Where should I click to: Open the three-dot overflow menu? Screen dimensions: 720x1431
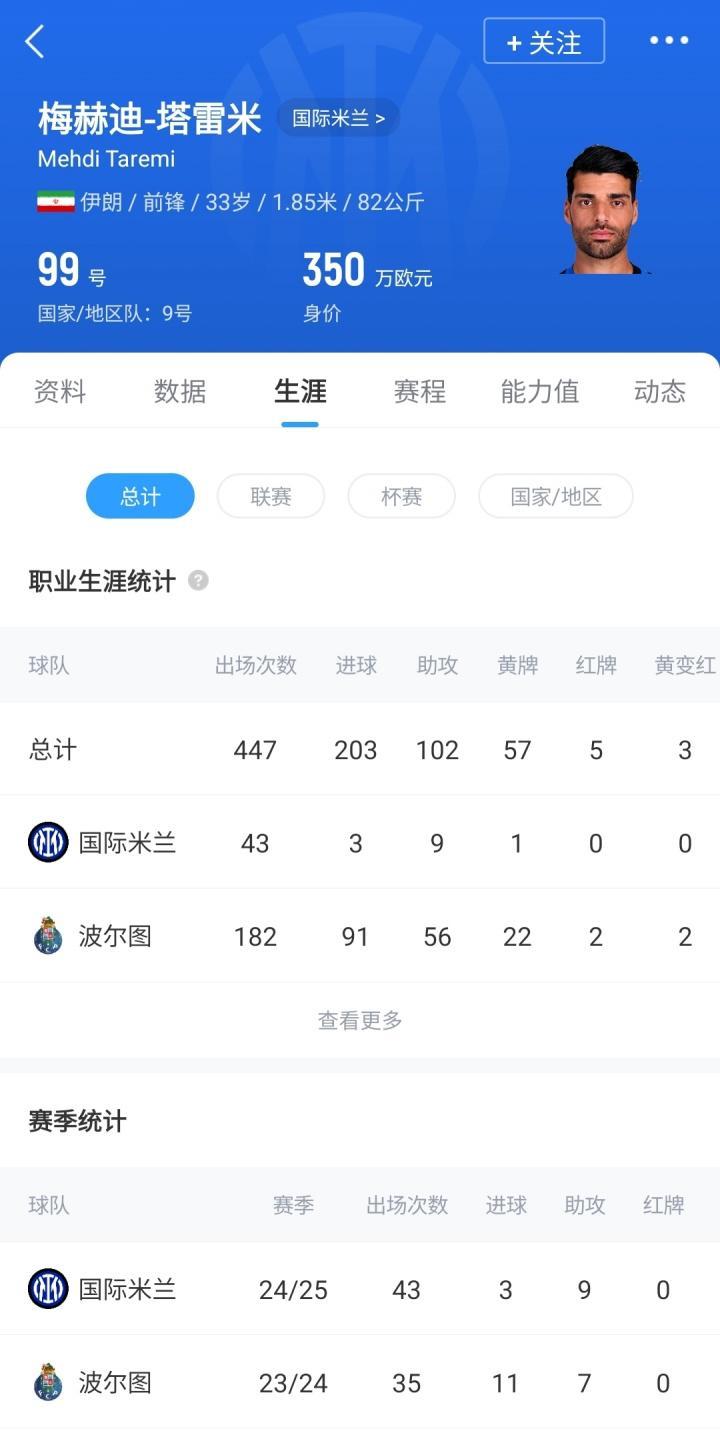click(668, 41)
